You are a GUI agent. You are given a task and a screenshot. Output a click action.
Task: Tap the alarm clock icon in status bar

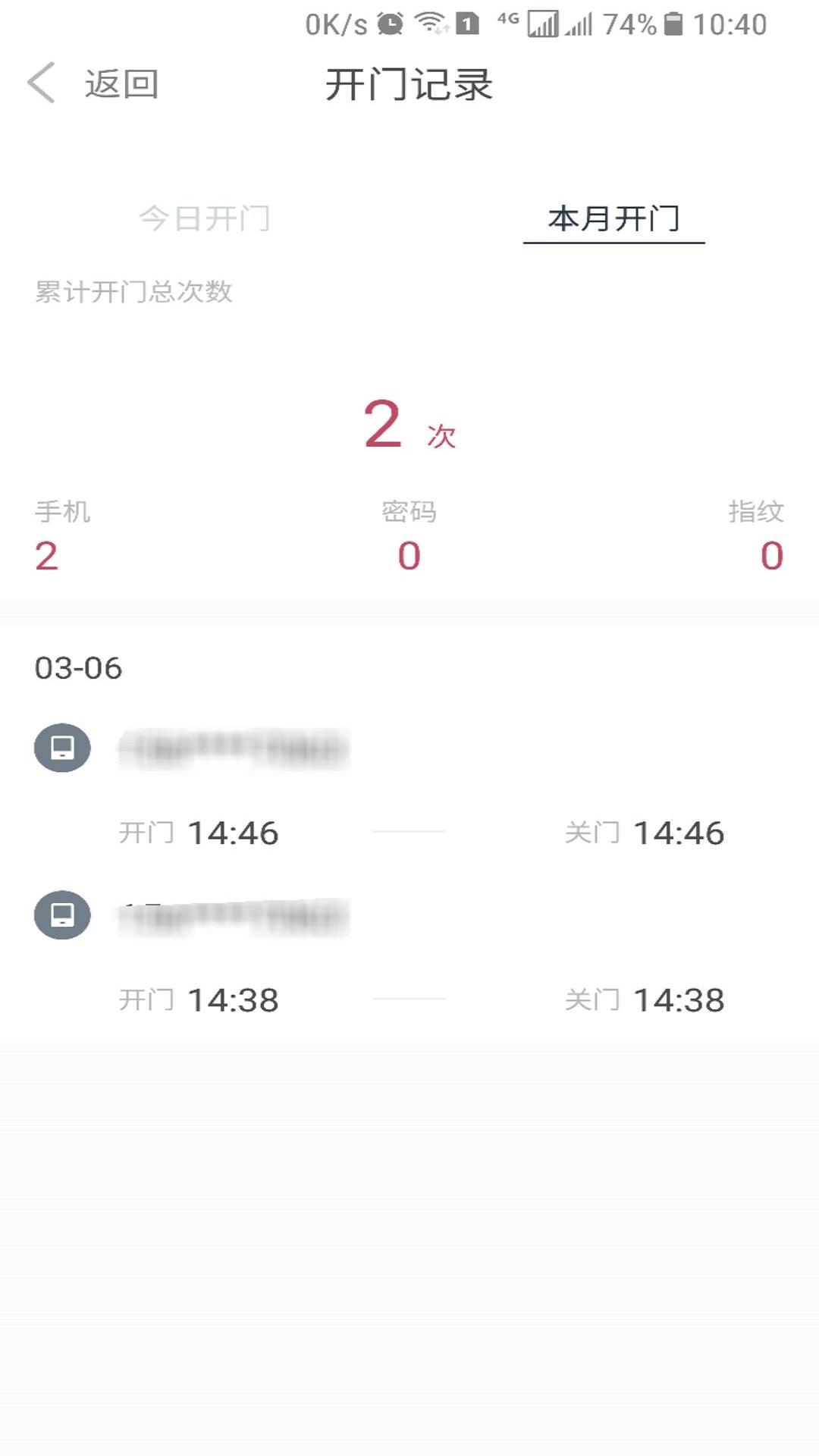coord(391,23)
